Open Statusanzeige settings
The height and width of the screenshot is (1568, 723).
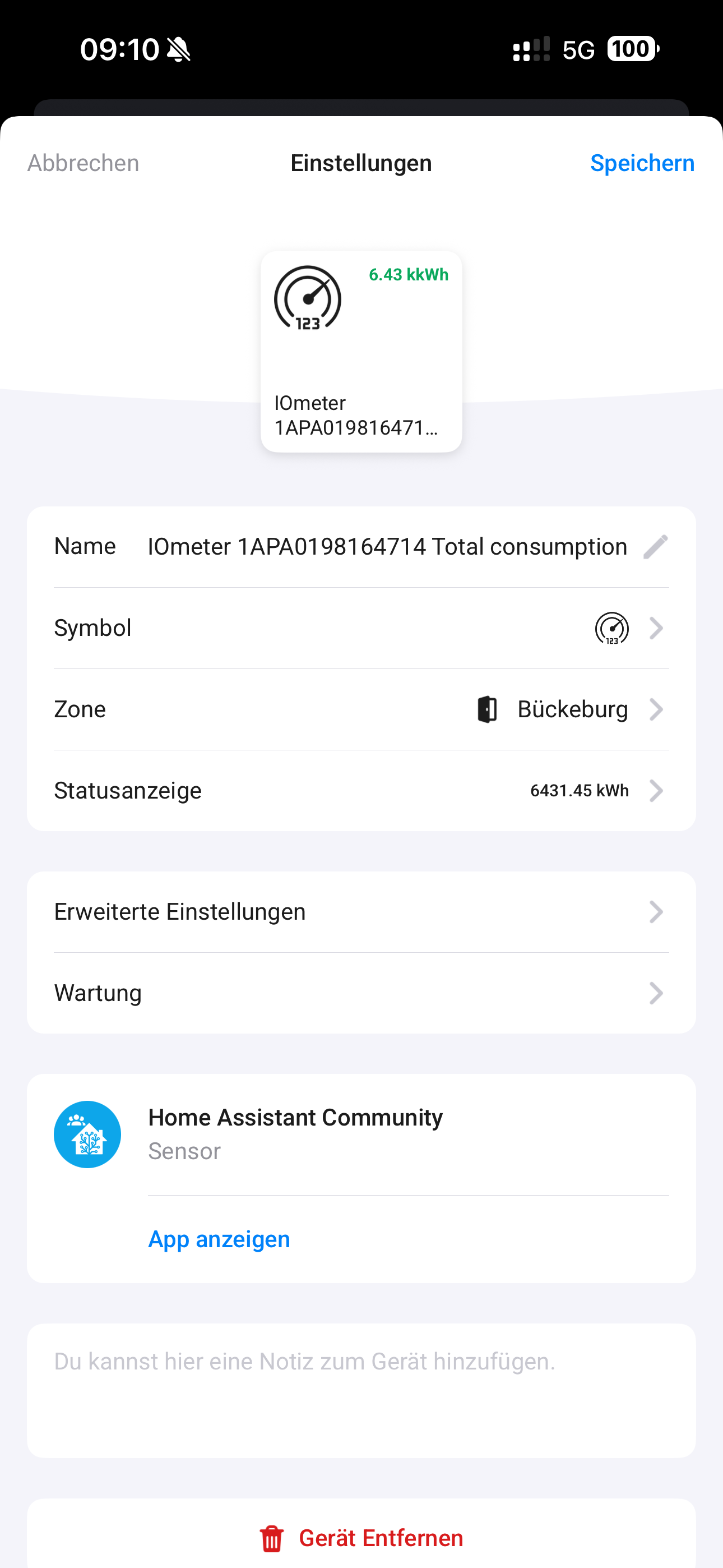pyautogui.click(x=361, y=791)
